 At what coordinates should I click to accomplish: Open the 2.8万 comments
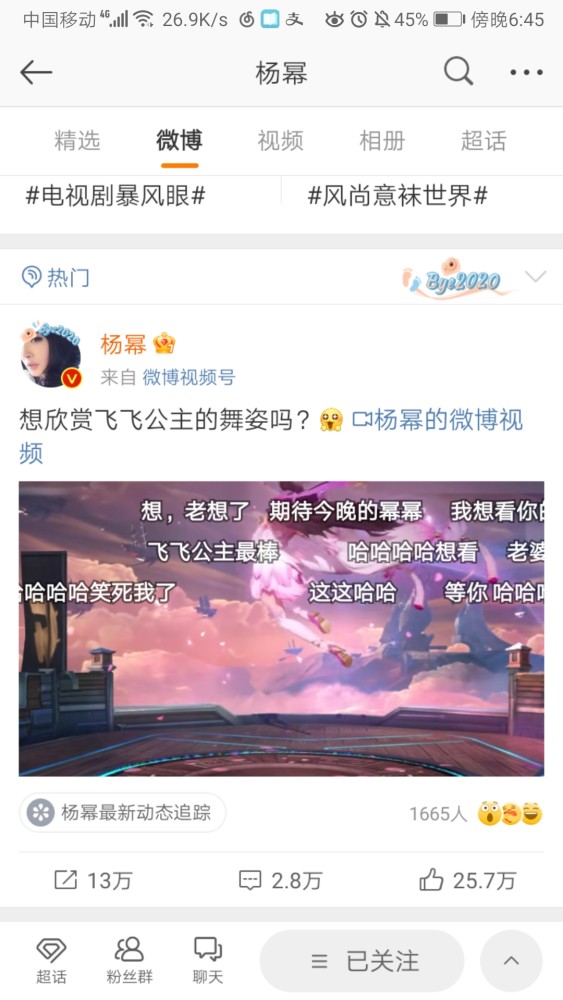(281, 881)
